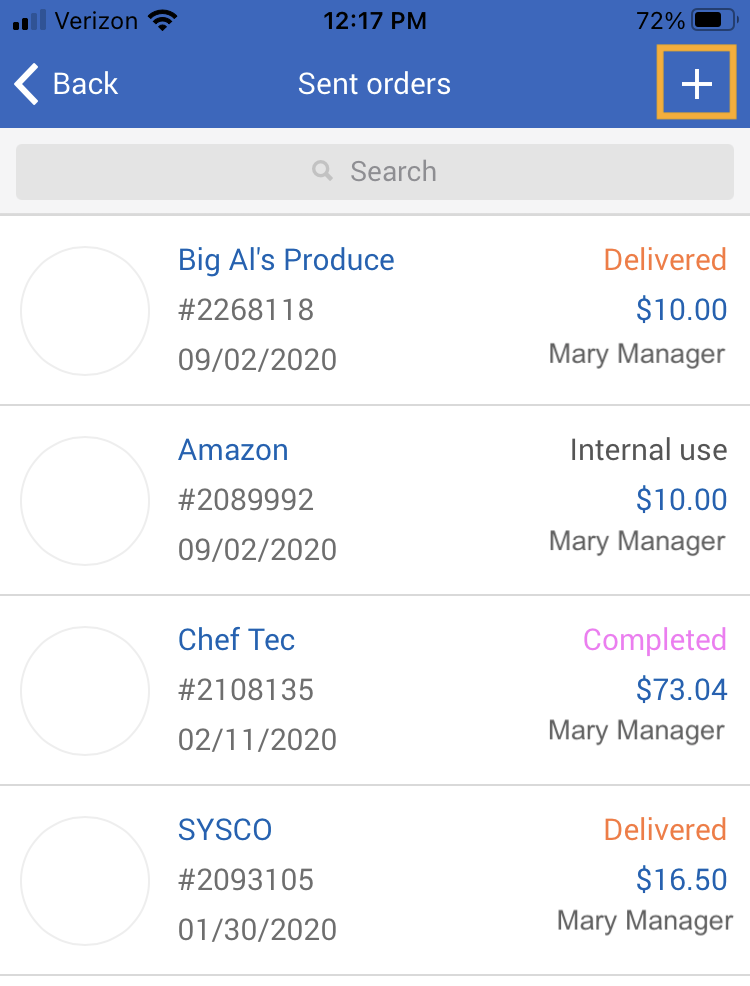Tap Internal use label on Amazon order
Viewport: 750px width, 986px height.
[649, 449]
